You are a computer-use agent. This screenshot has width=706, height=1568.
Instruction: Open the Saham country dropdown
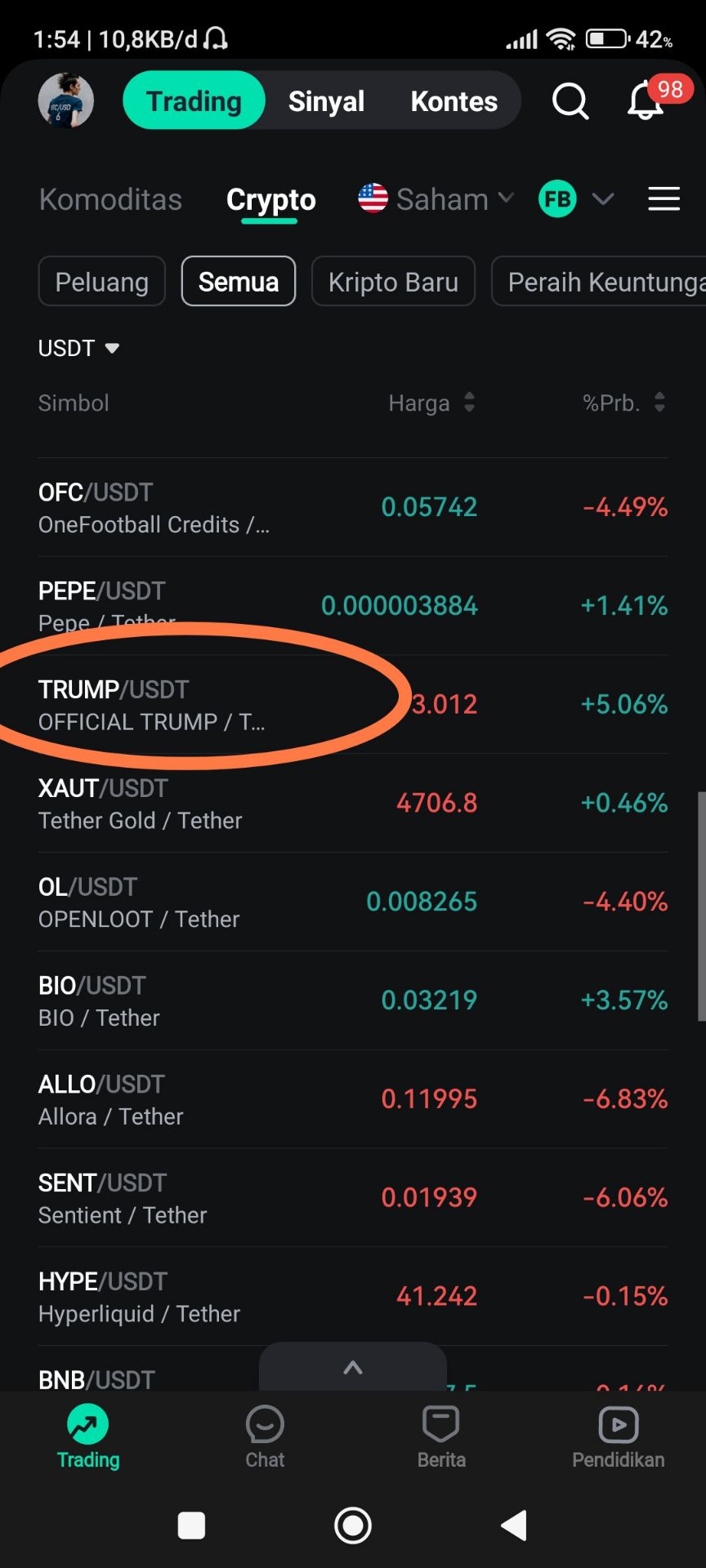click(x=436, y=199)
